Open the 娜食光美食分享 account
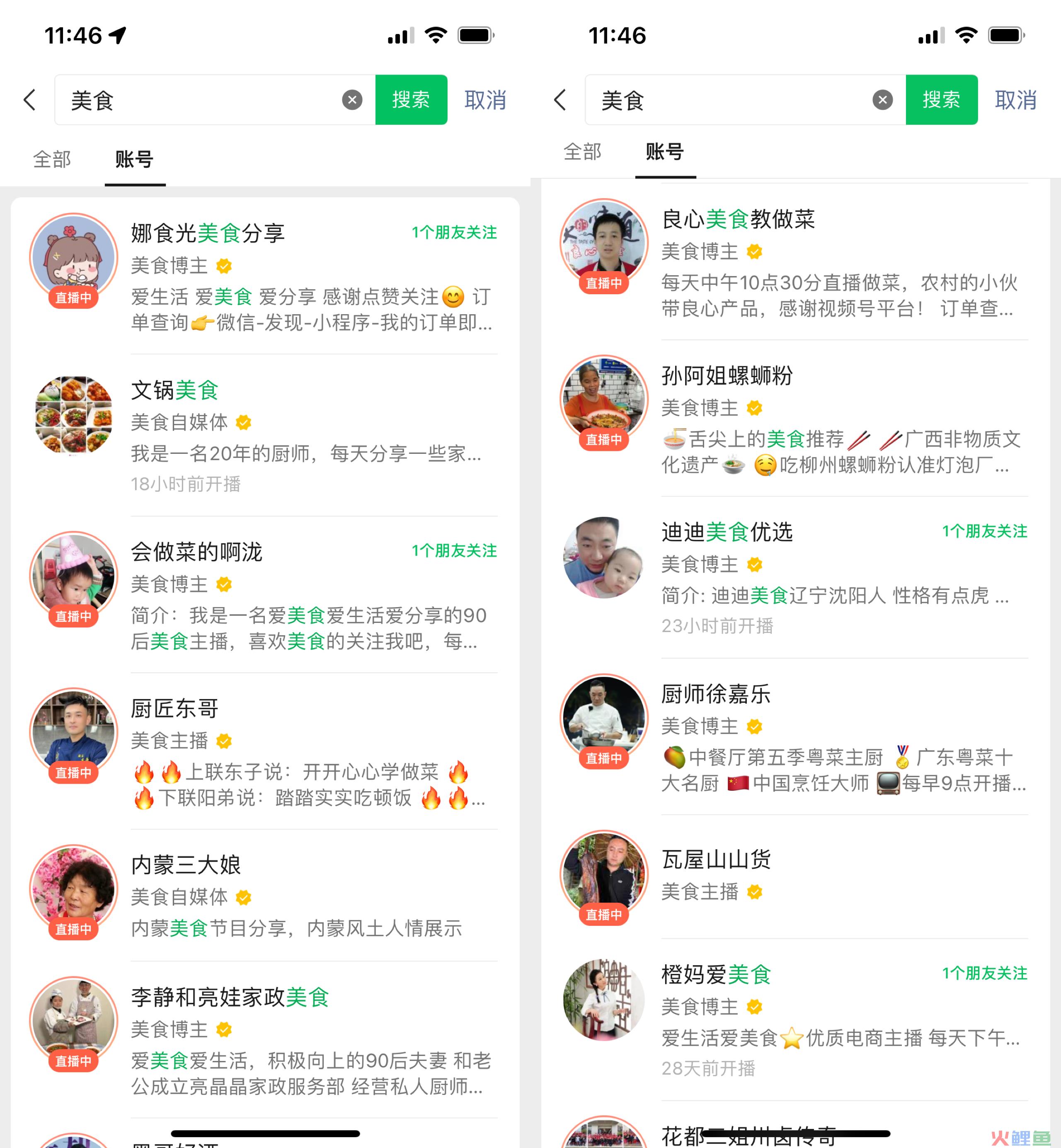1061x1148 pixels. (x=208, y=234)
